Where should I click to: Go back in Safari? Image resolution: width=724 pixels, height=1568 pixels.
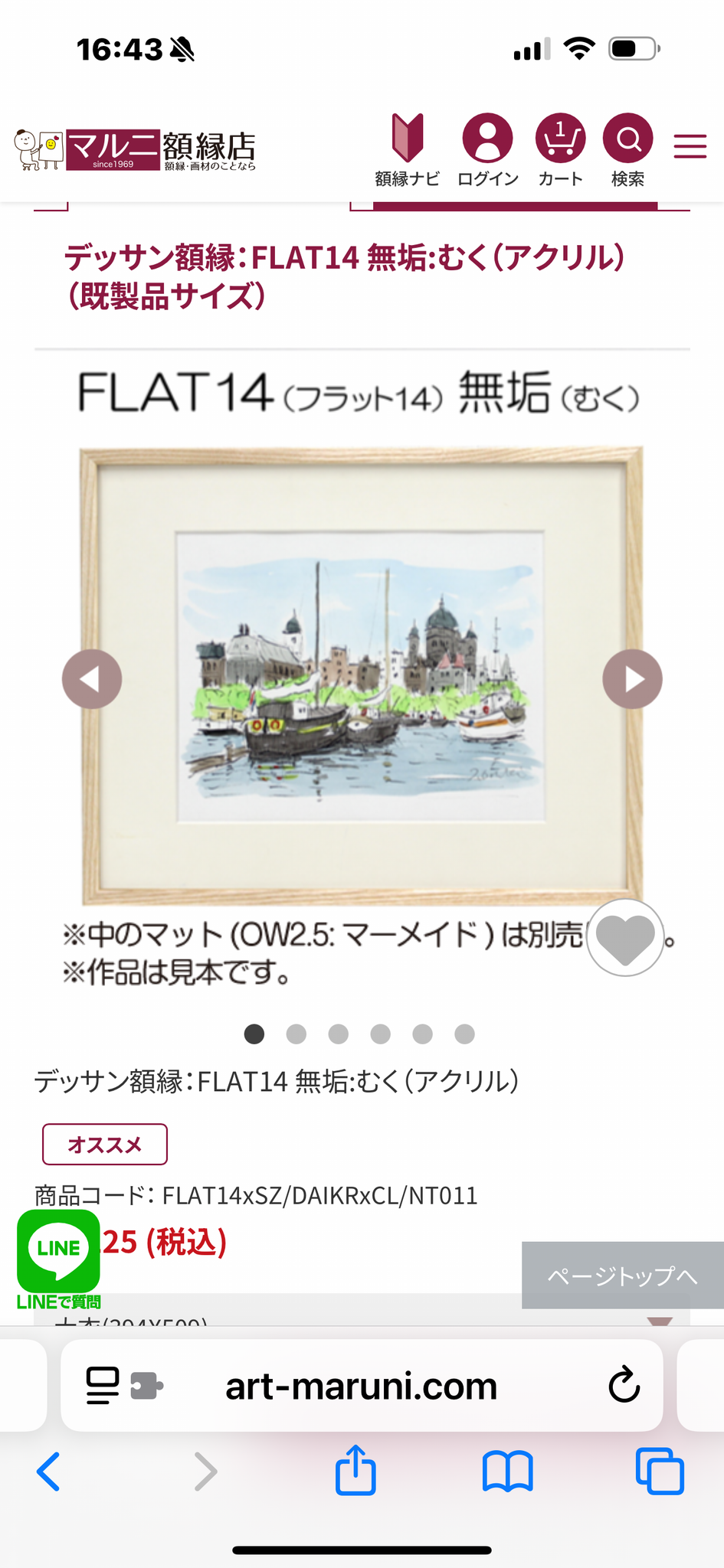pyautogui.click(x=48, y=1472)
